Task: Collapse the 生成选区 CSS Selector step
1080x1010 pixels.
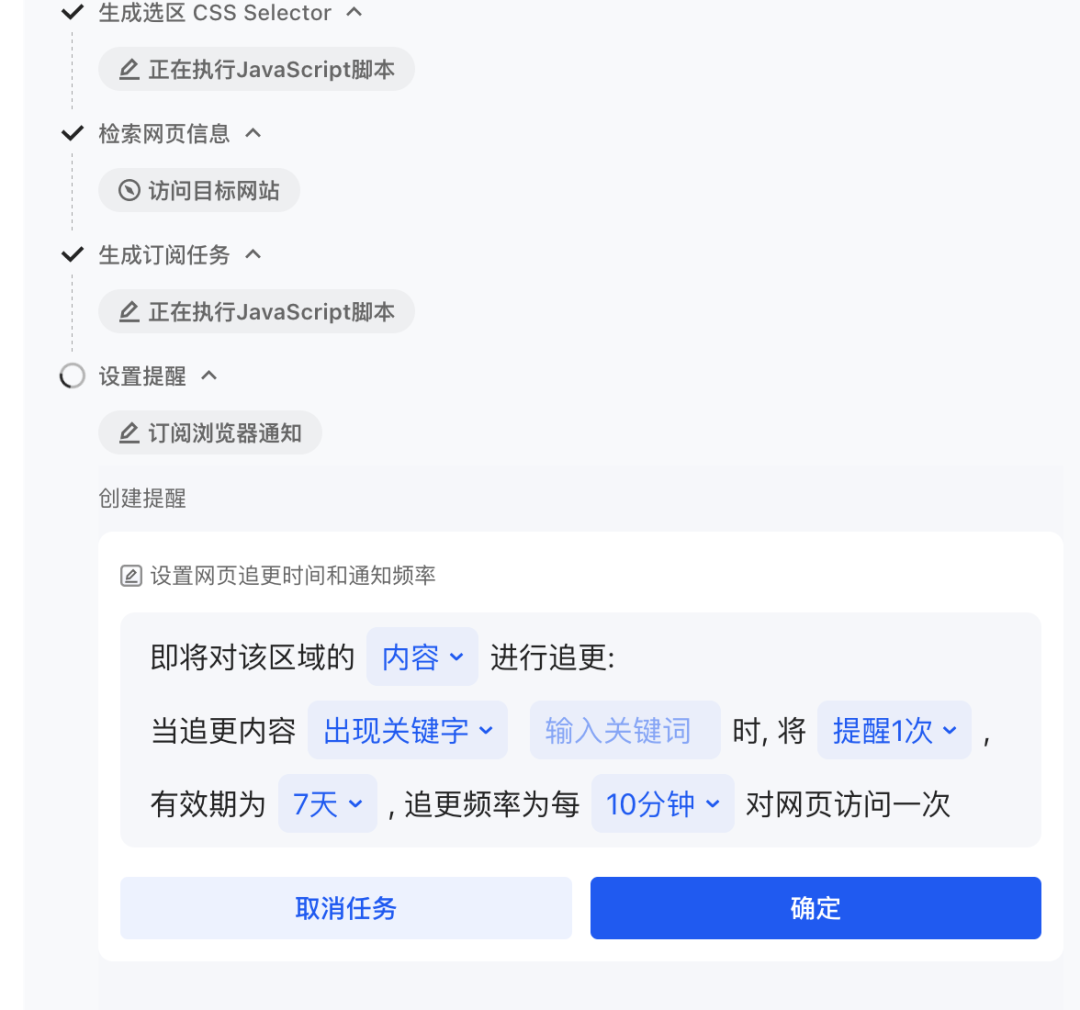Action: 354,13
